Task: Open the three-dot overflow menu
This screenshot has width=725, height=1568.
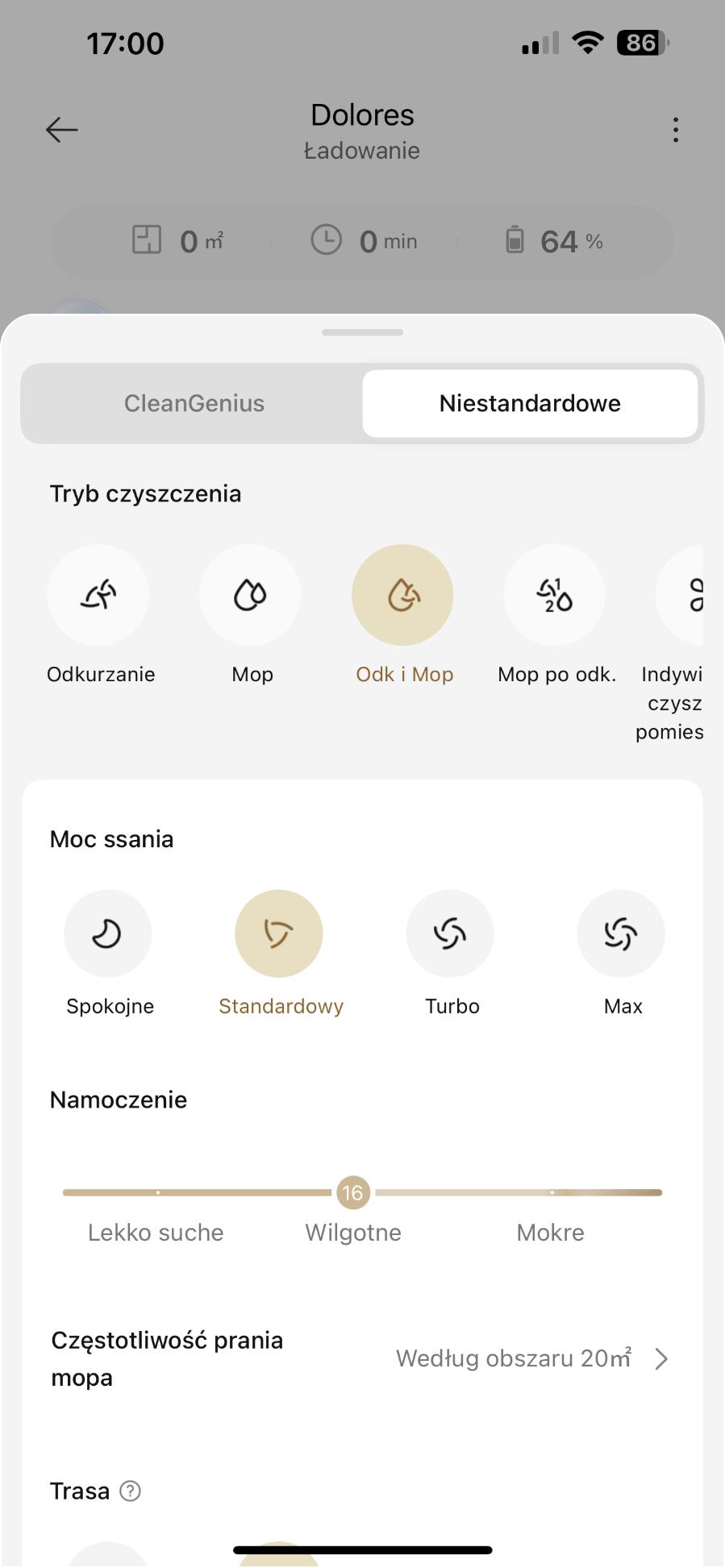Action: (676, 130)
